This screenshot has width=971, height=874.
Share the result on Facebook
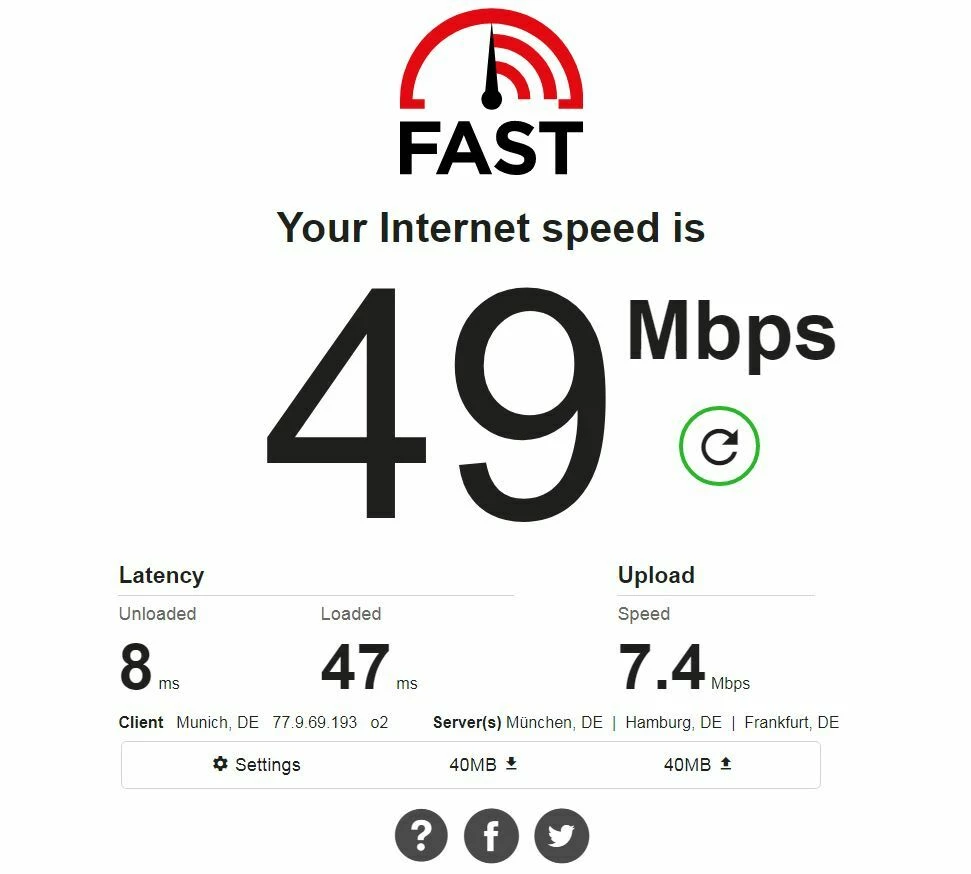coord(491,835)
